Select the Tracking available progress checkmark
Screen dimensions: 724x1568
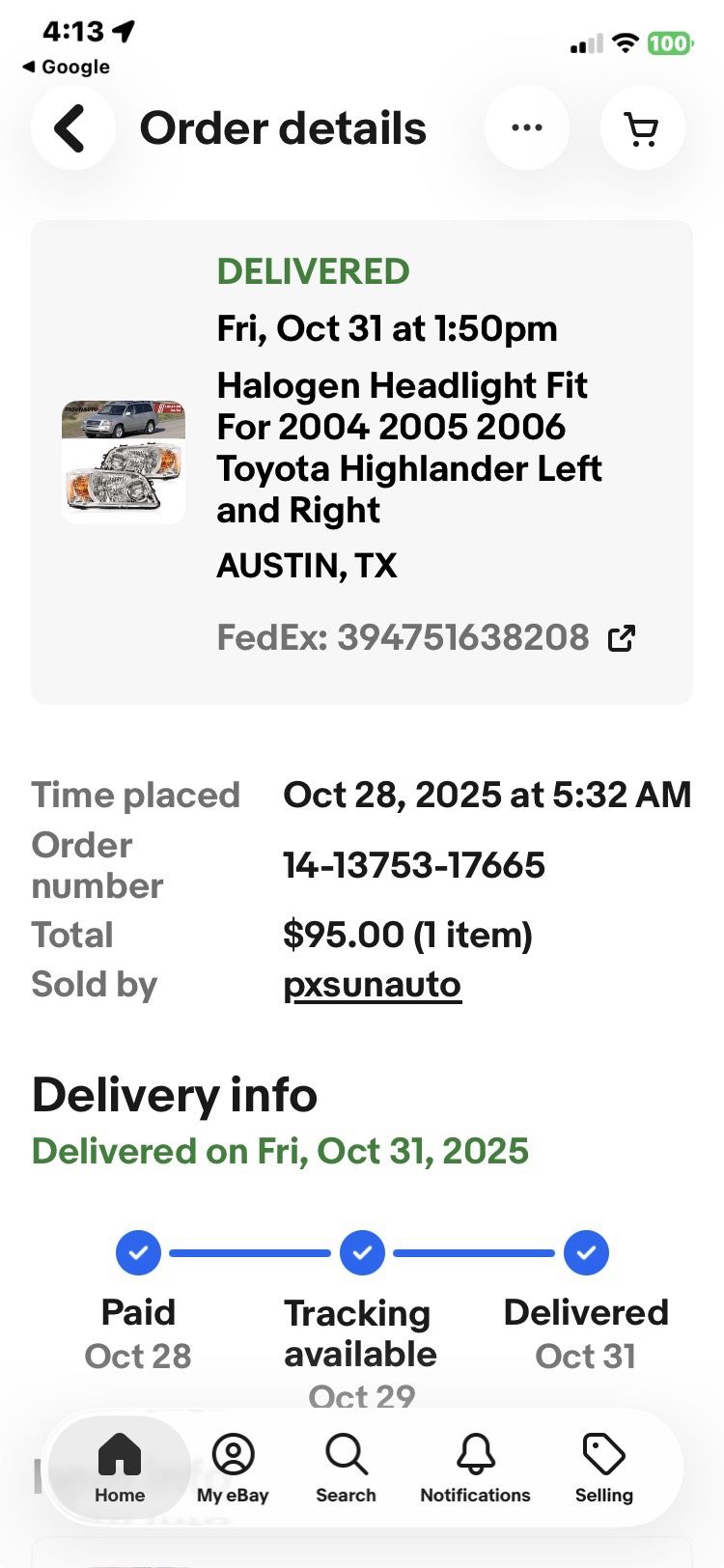(x=362, y=1252)
